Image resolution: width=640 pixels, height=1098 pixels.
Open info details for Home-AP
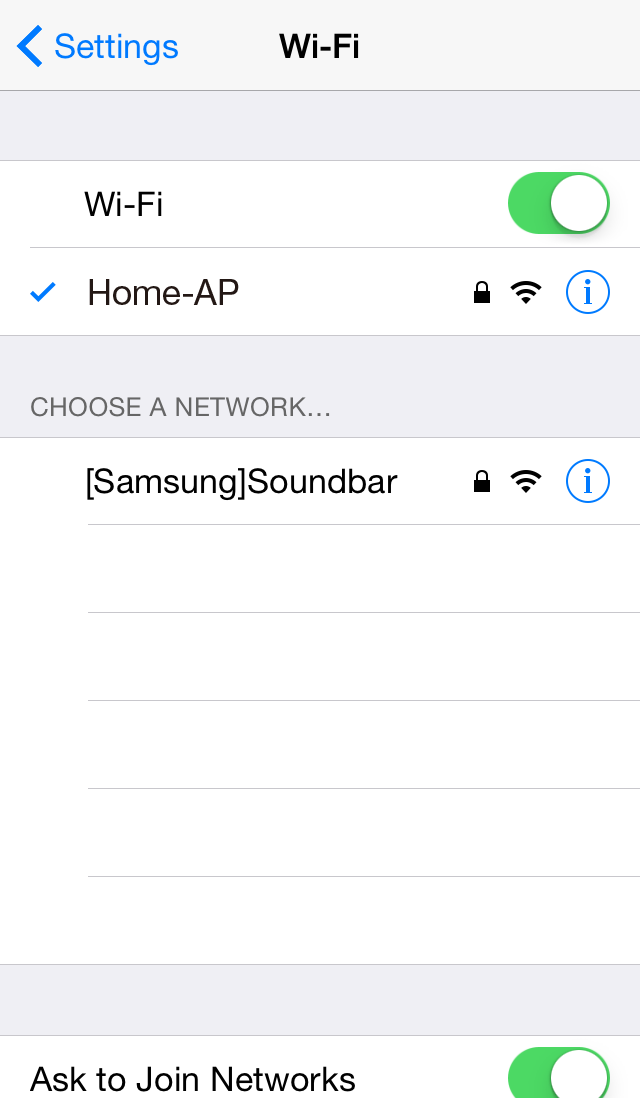pyautogui.click(x=587, y=292)
